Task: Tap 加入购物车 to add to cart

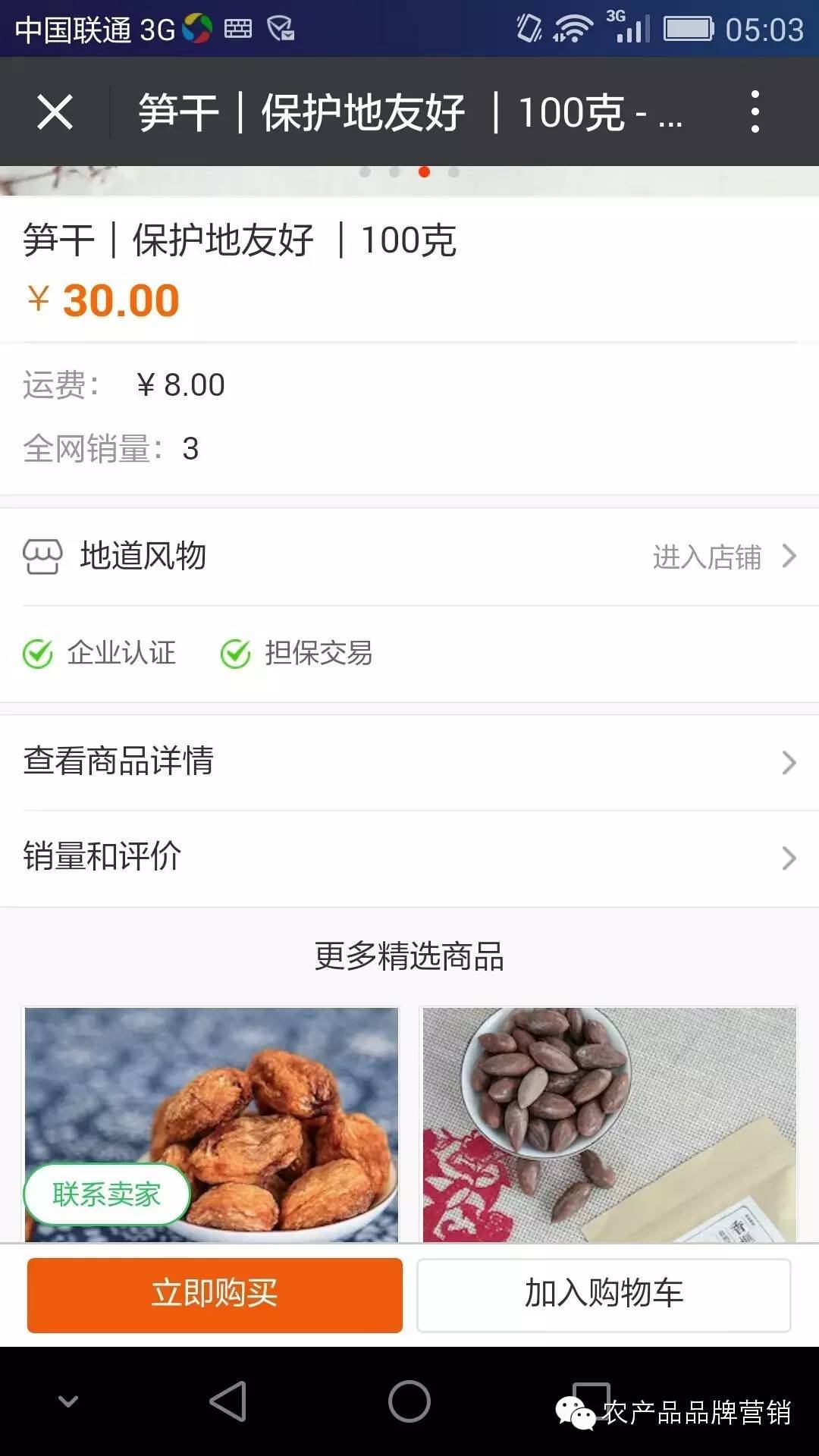Action: pyautogui.click(x=606, y=1294)
